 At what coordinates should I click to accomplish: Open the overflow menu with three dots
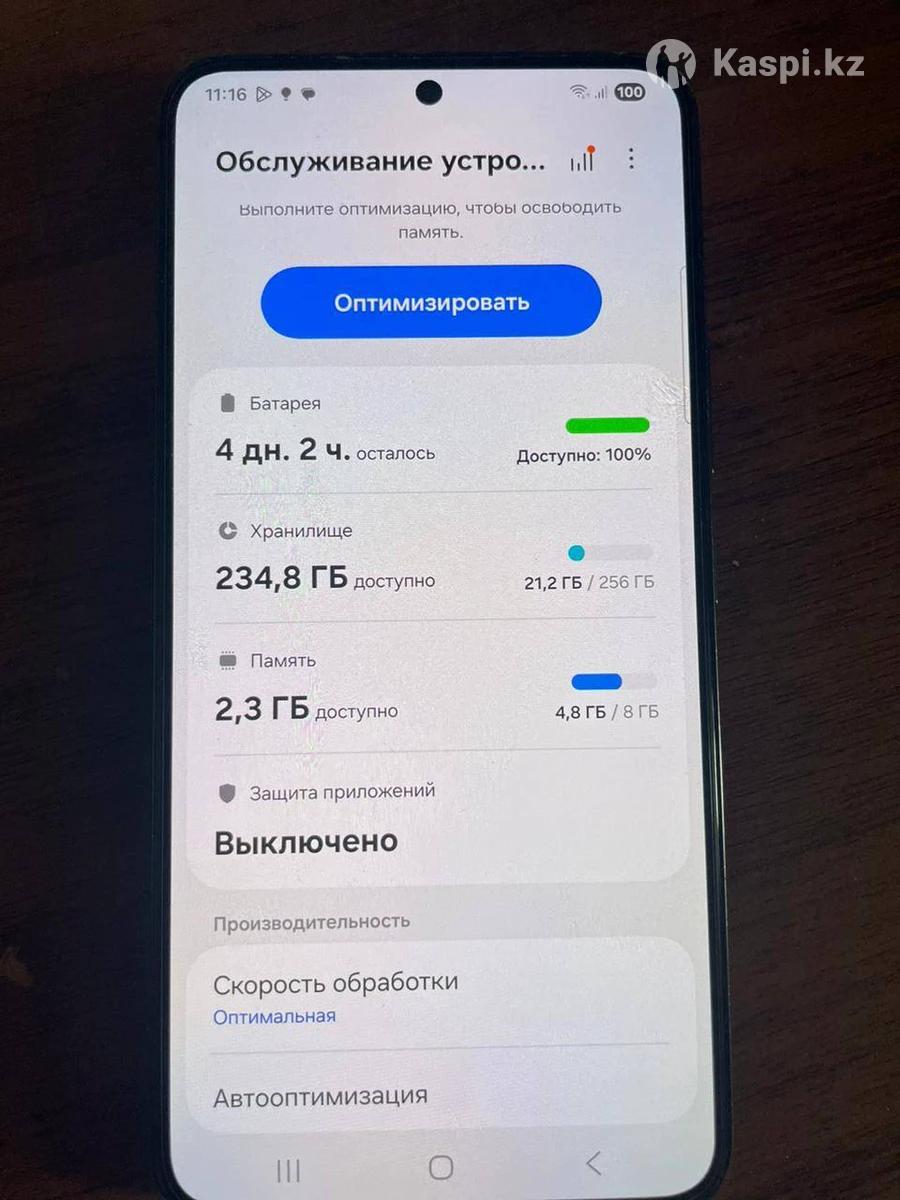tap(630, 159)
